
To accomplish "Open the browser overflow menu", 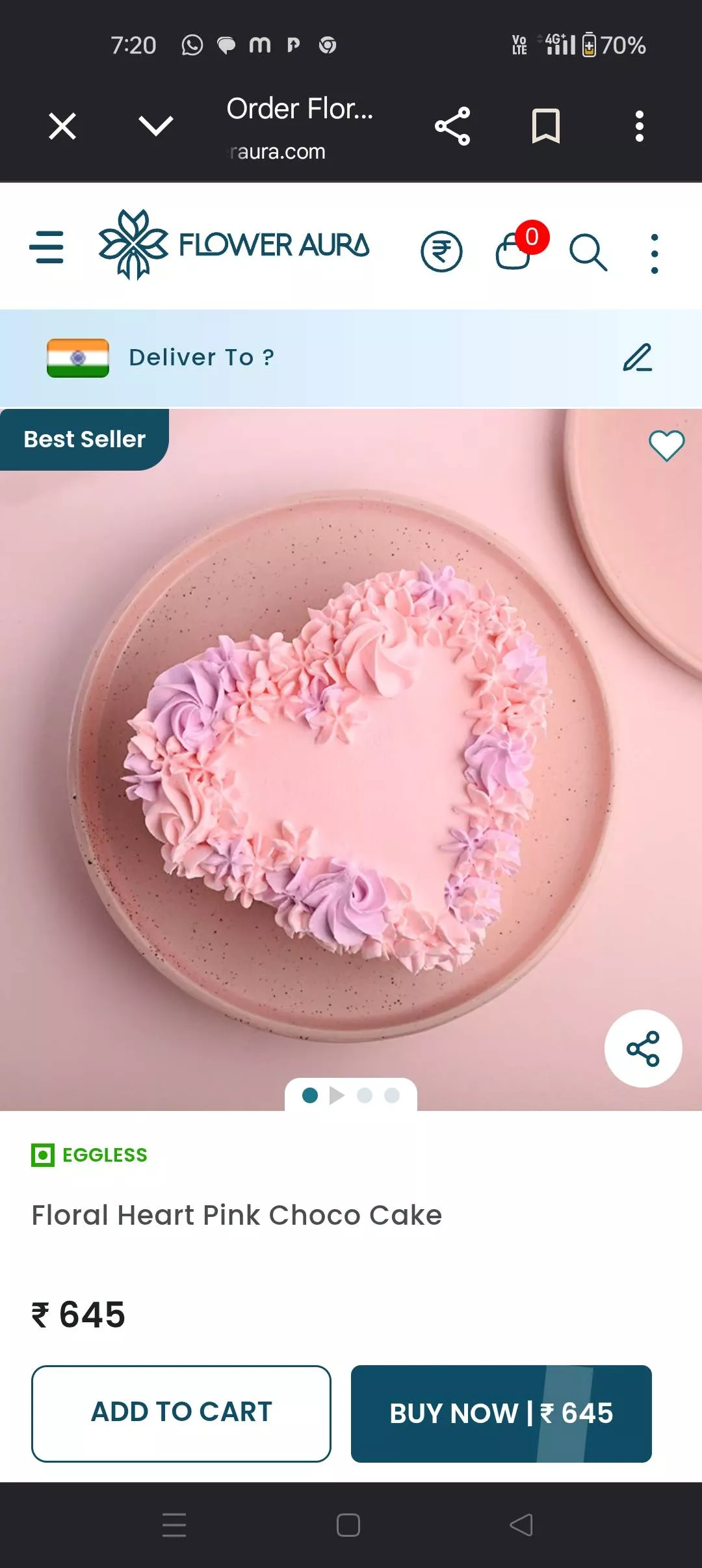I will tap(640, 126).
